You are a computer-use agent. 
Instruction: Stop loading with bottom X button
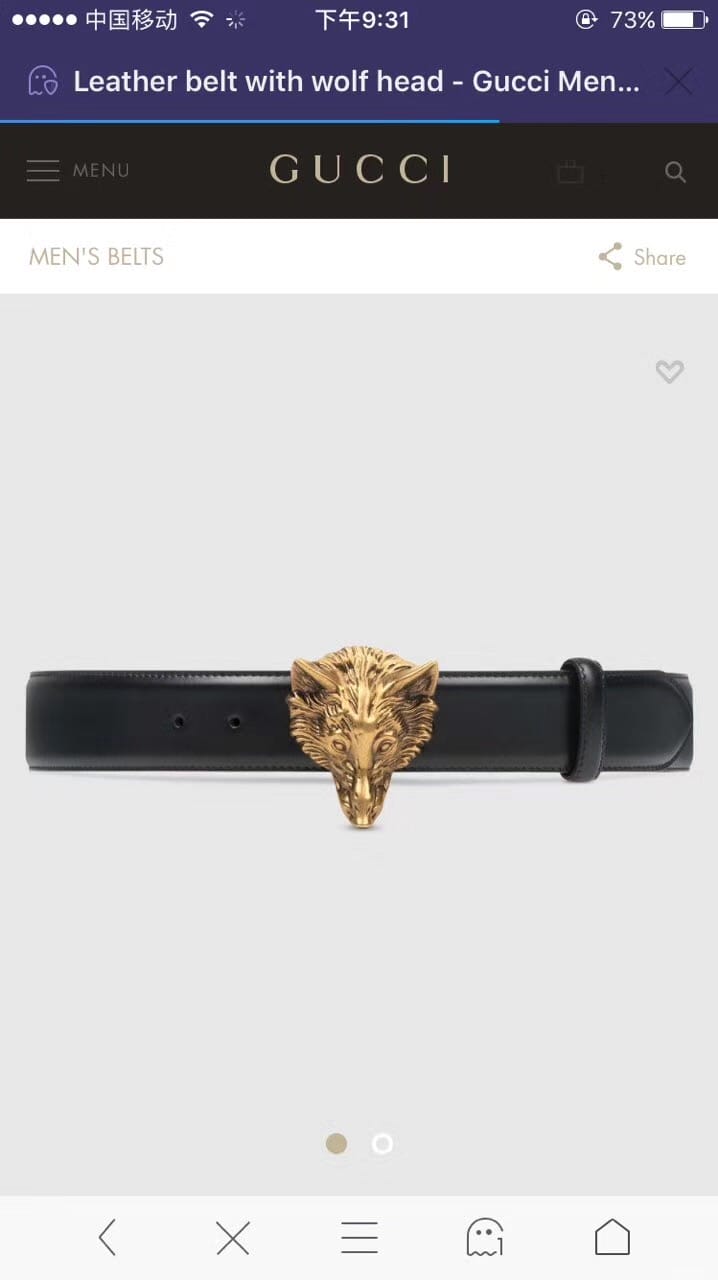pos(232,1238)
